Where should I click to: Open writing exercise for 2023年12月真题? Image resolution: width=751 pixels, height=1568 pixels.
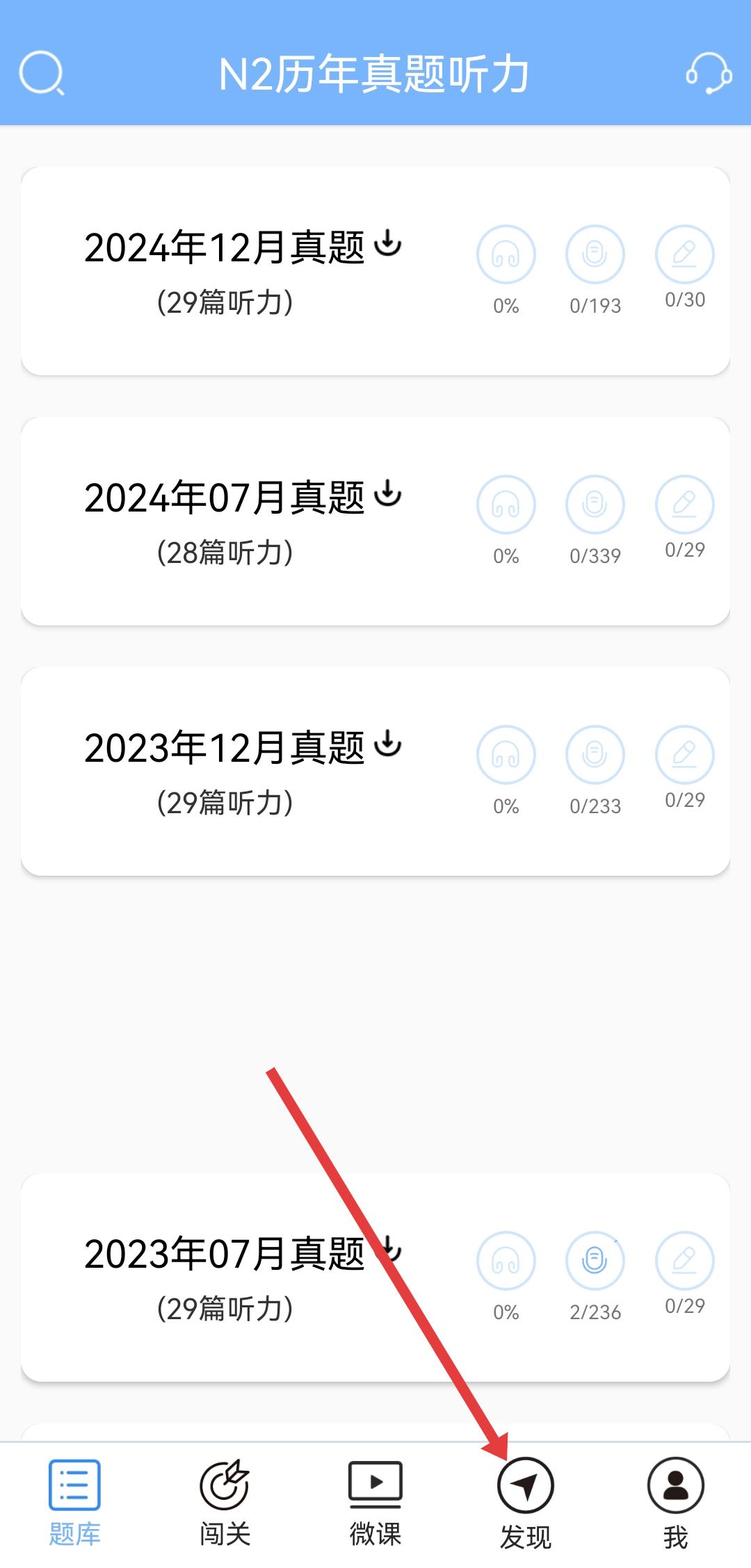(x=684, y=756)
